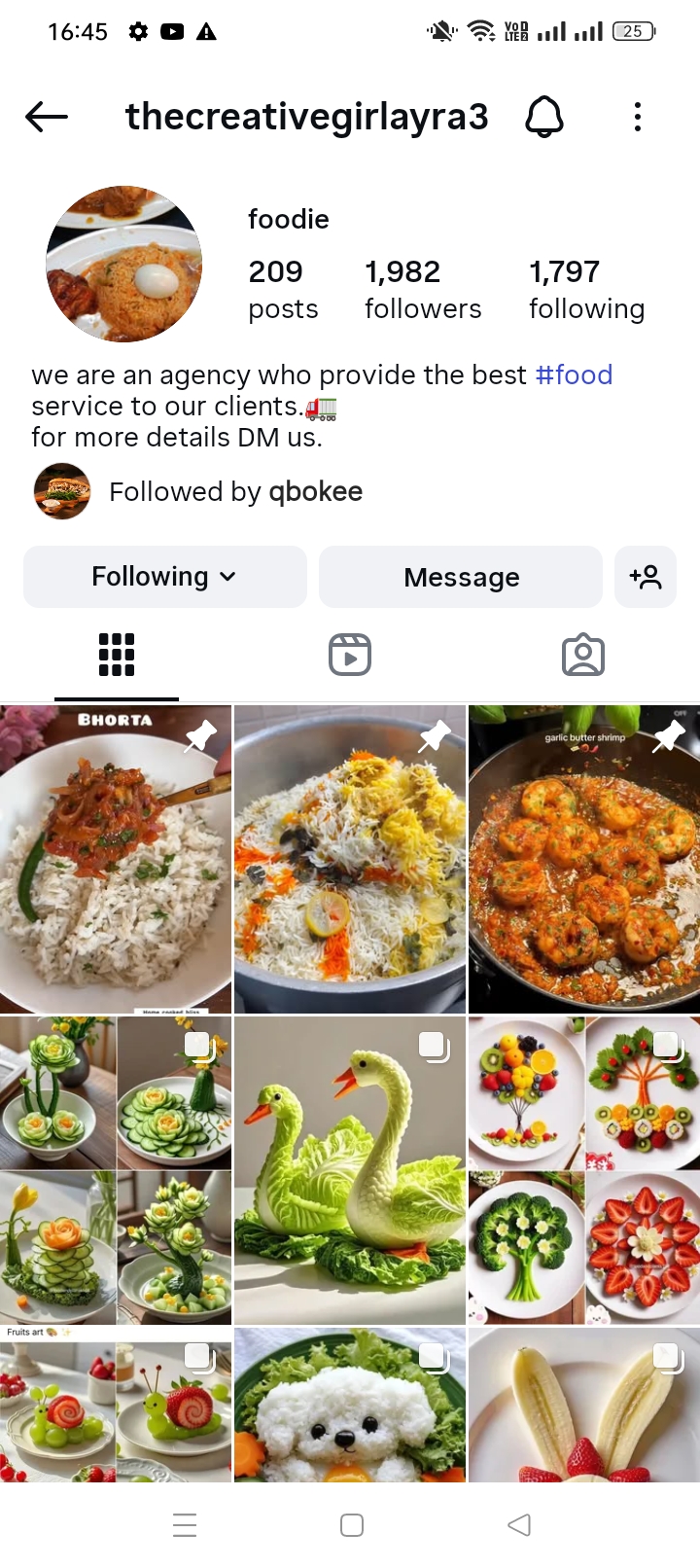Open the three-dot overflow menu
This screenshot has width=700, height=1568.
(x=637, y=118)
